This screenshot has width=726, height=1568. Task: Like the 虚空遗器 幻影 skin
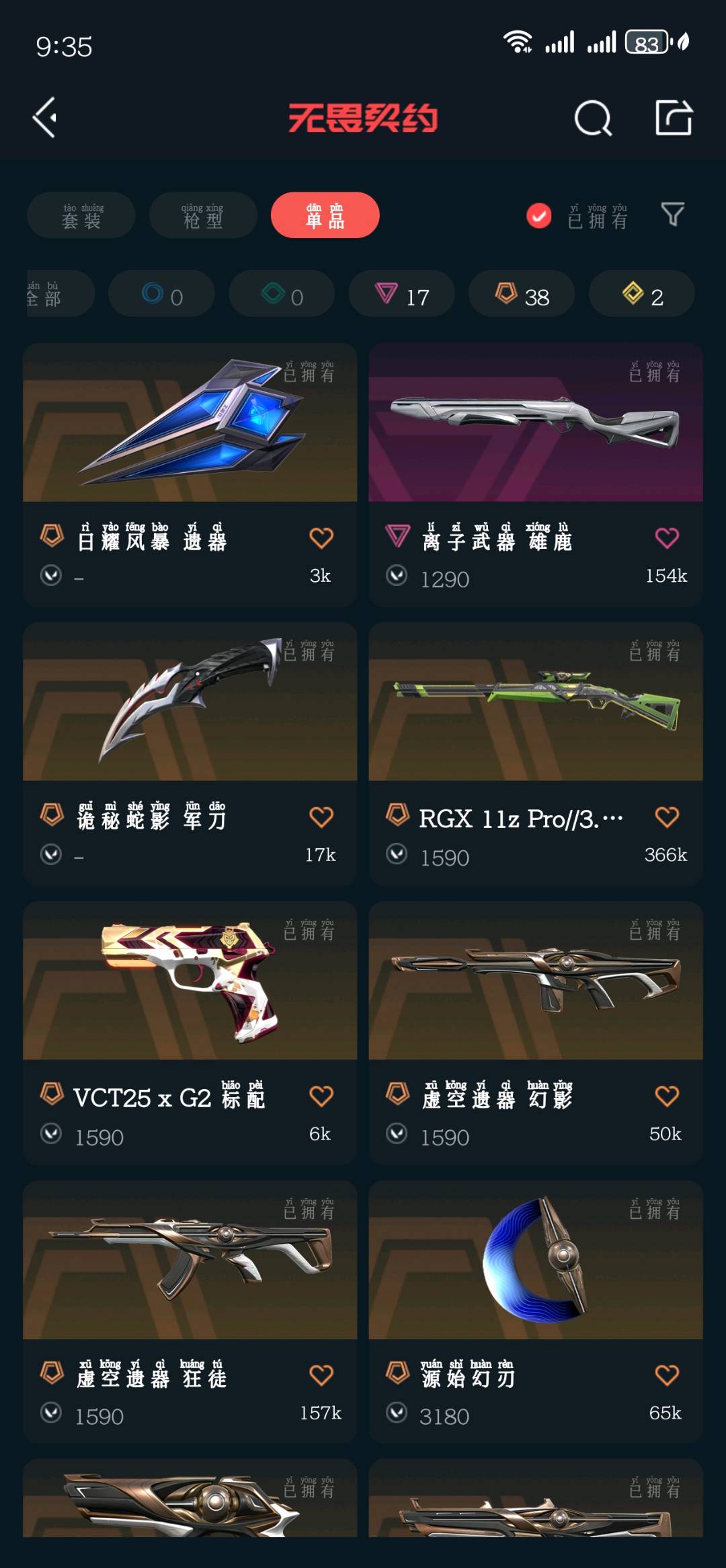click(667, 1096)
